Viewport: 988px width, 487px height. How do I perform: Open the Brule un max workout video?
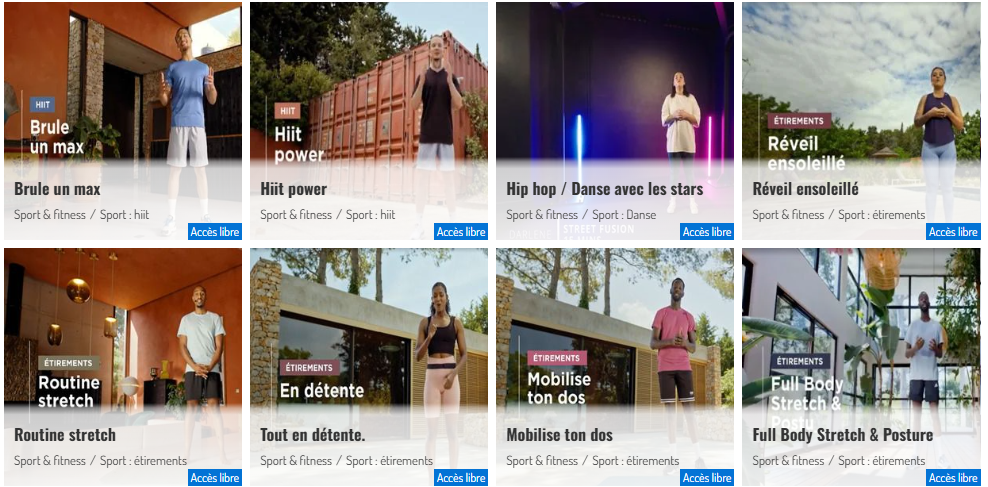tap(122, 120)
